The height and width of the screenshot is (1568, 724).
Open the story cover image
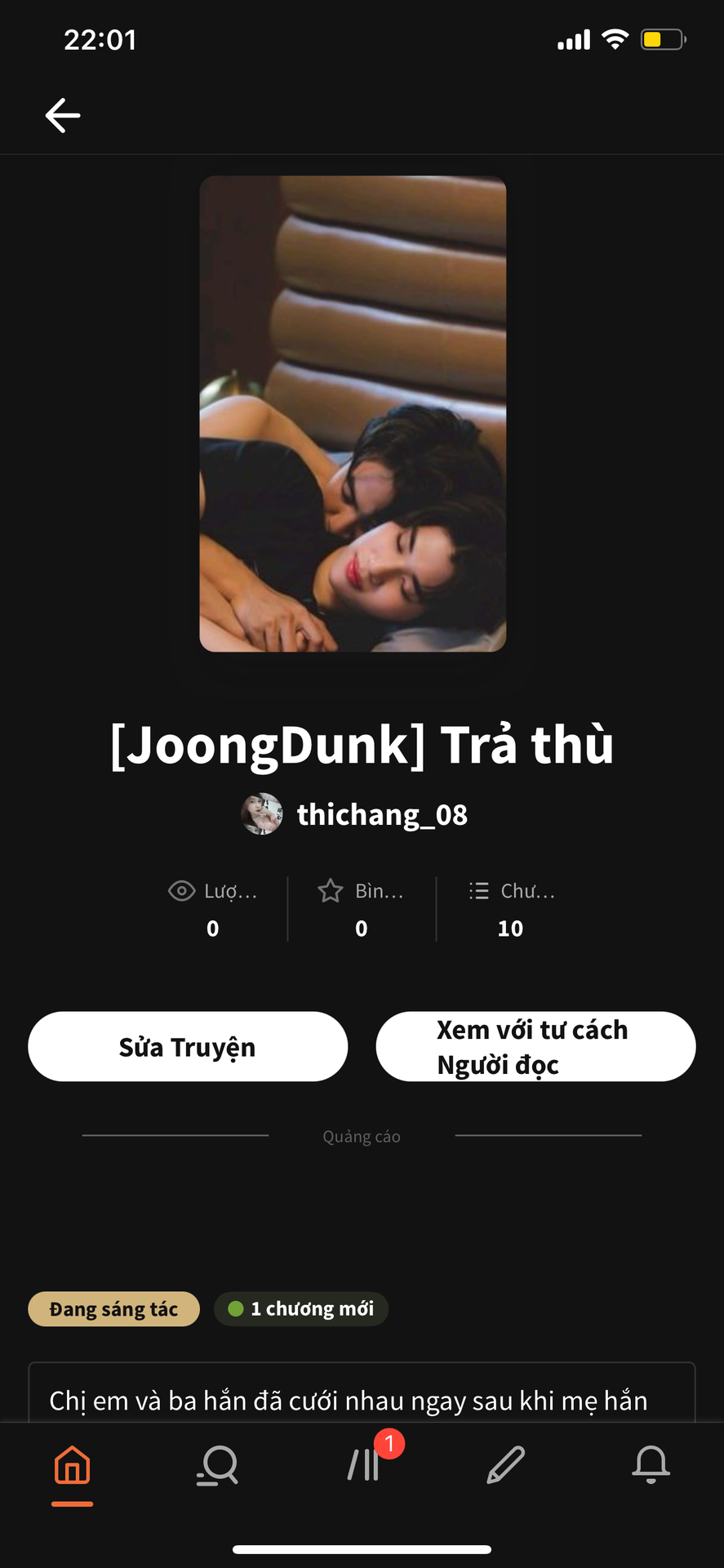[x=353, y=413]
